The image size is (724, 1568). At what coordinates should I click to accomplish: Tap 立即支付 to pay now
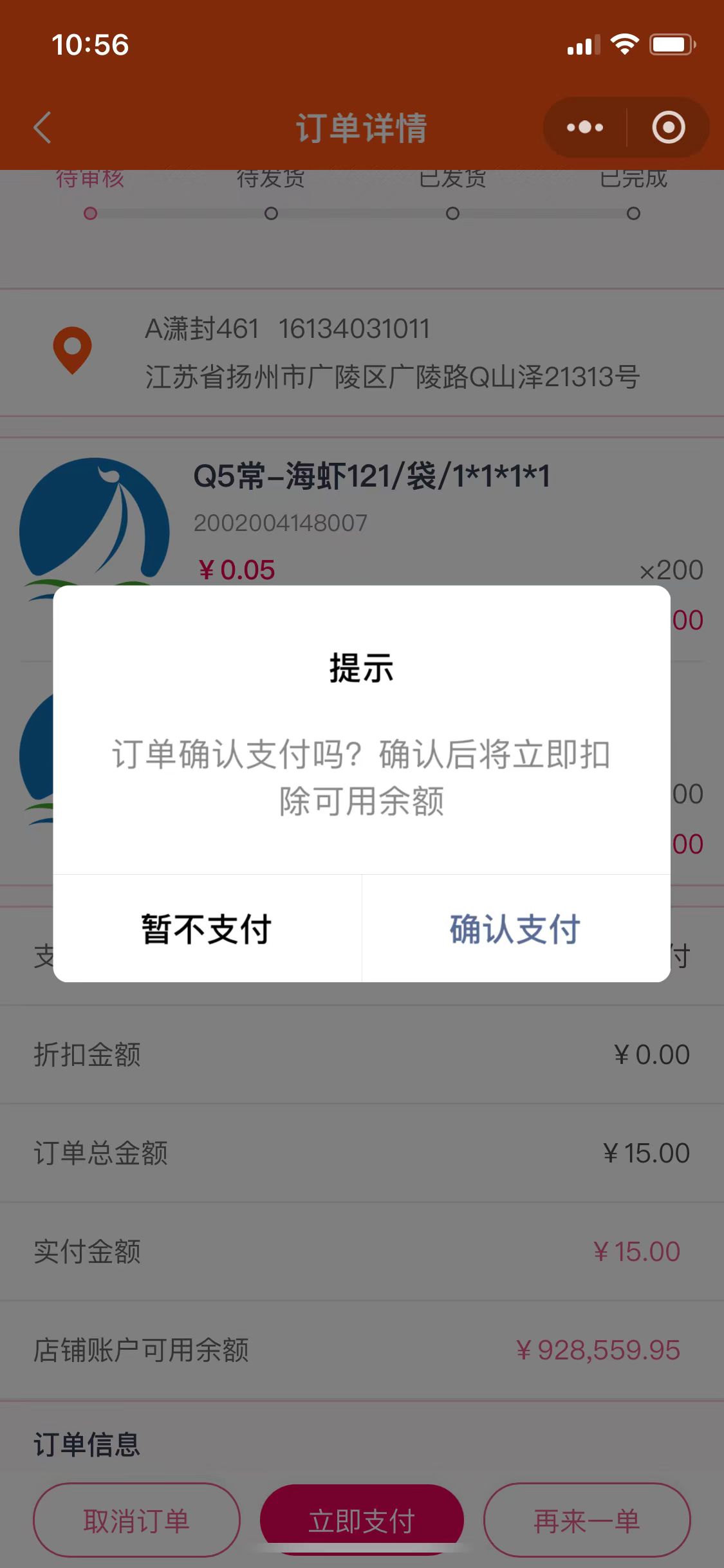pyautogui.click(x=362, y=1520)
